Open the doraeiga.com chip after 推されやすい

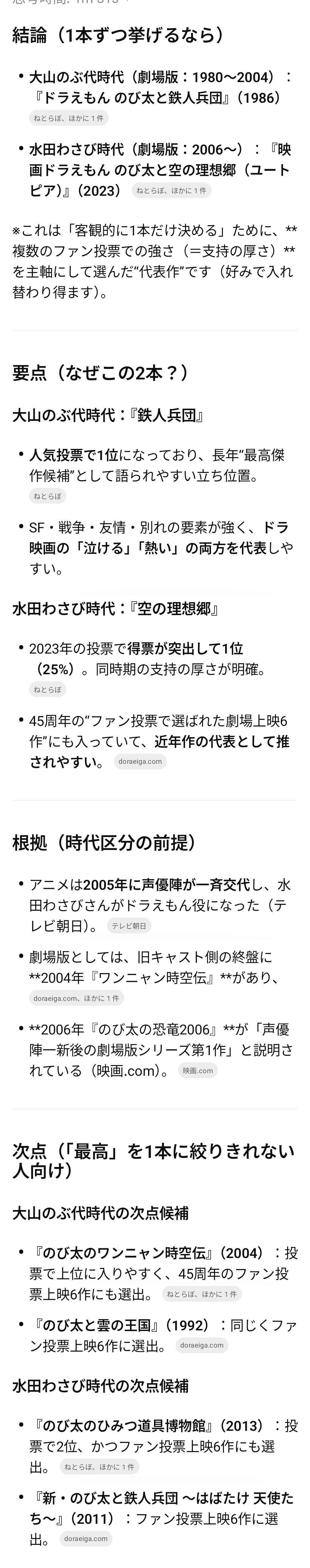click(140, 761)
